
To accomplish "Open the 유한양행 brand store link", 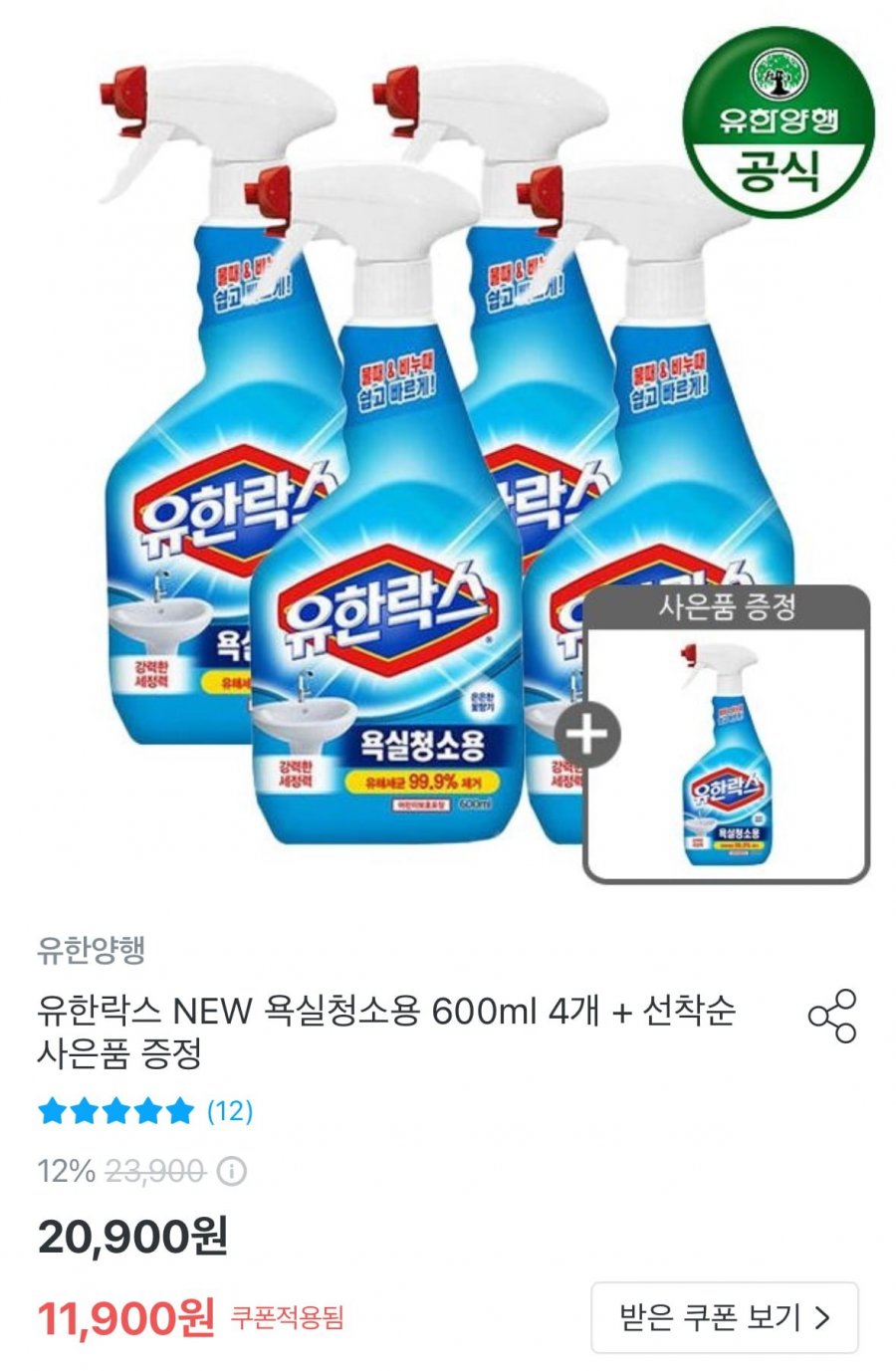I will (x=91, y=950).
